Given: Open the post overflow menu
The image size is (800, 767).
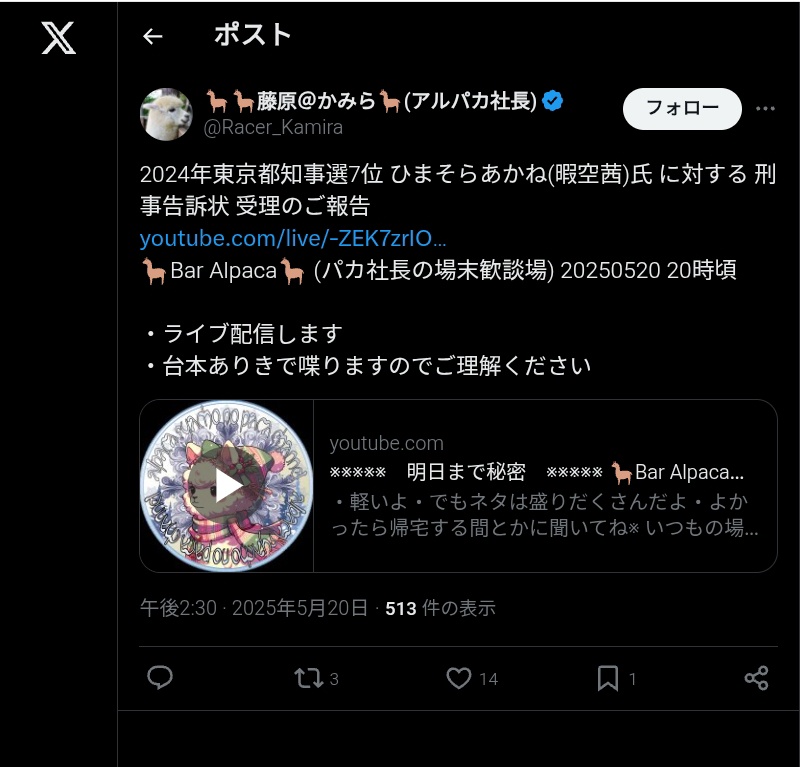Looking at the screenshot, I should (765, 109).
